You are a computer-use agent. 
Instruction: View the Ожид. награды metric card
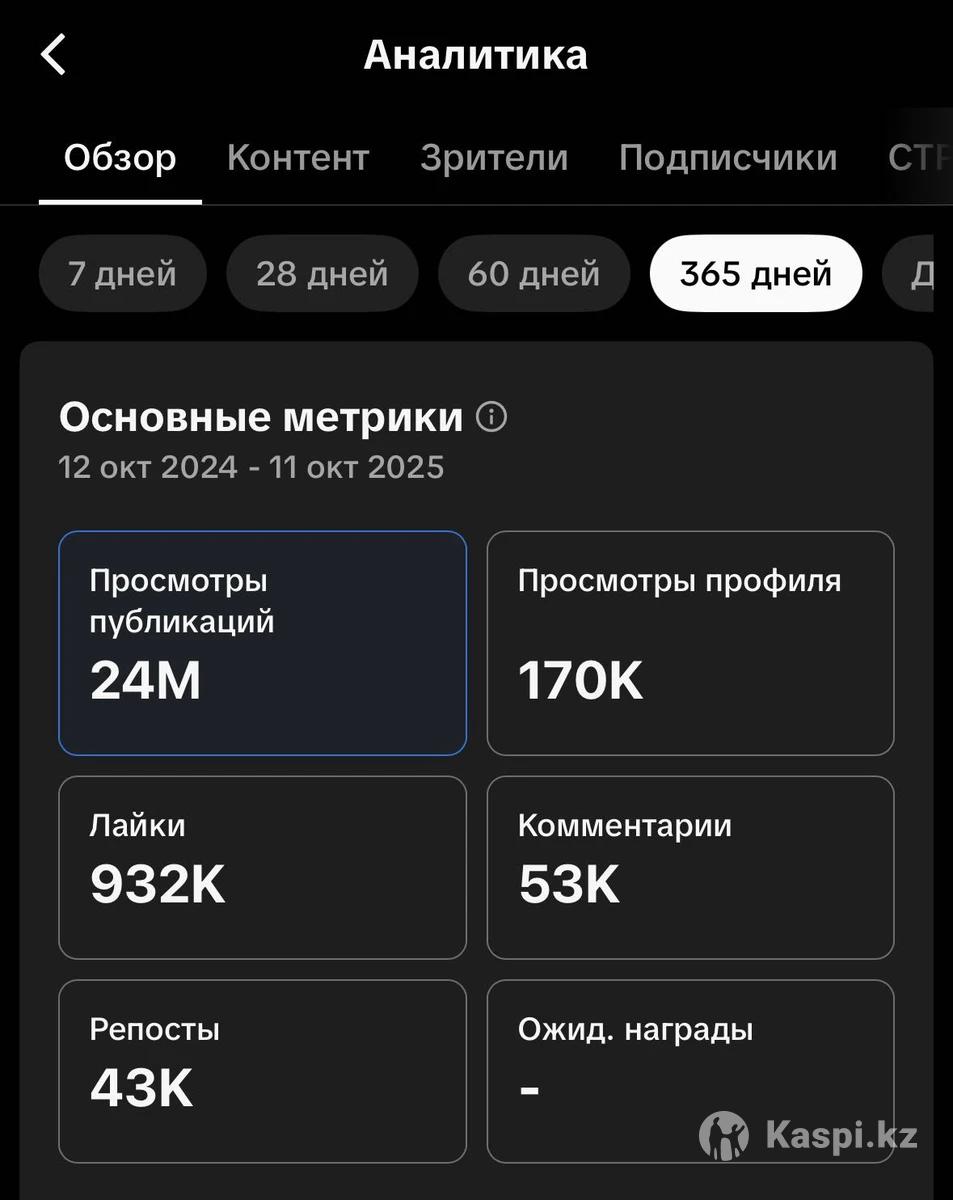[690, 1071]
